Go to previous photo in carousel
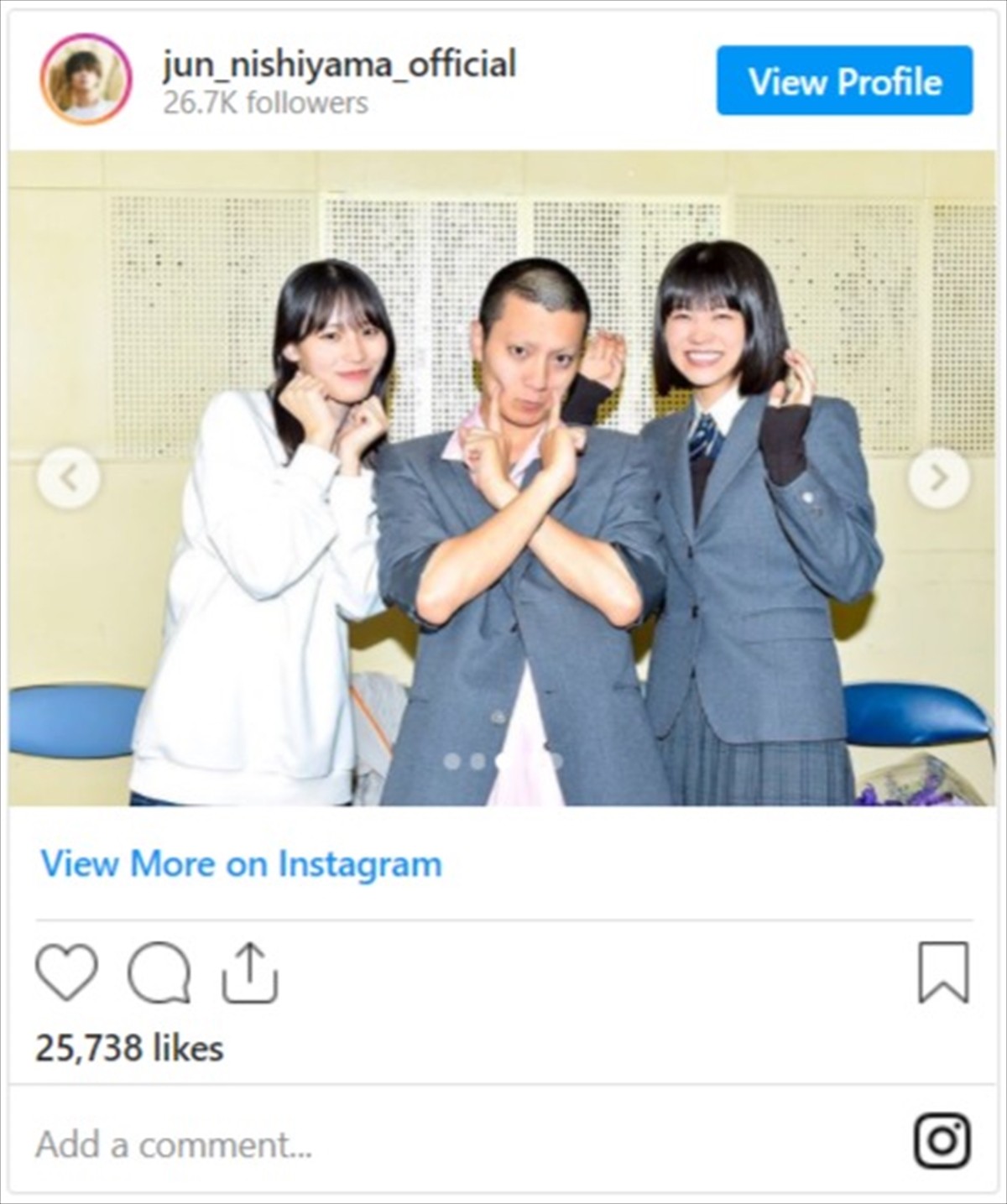 [69, 478]
